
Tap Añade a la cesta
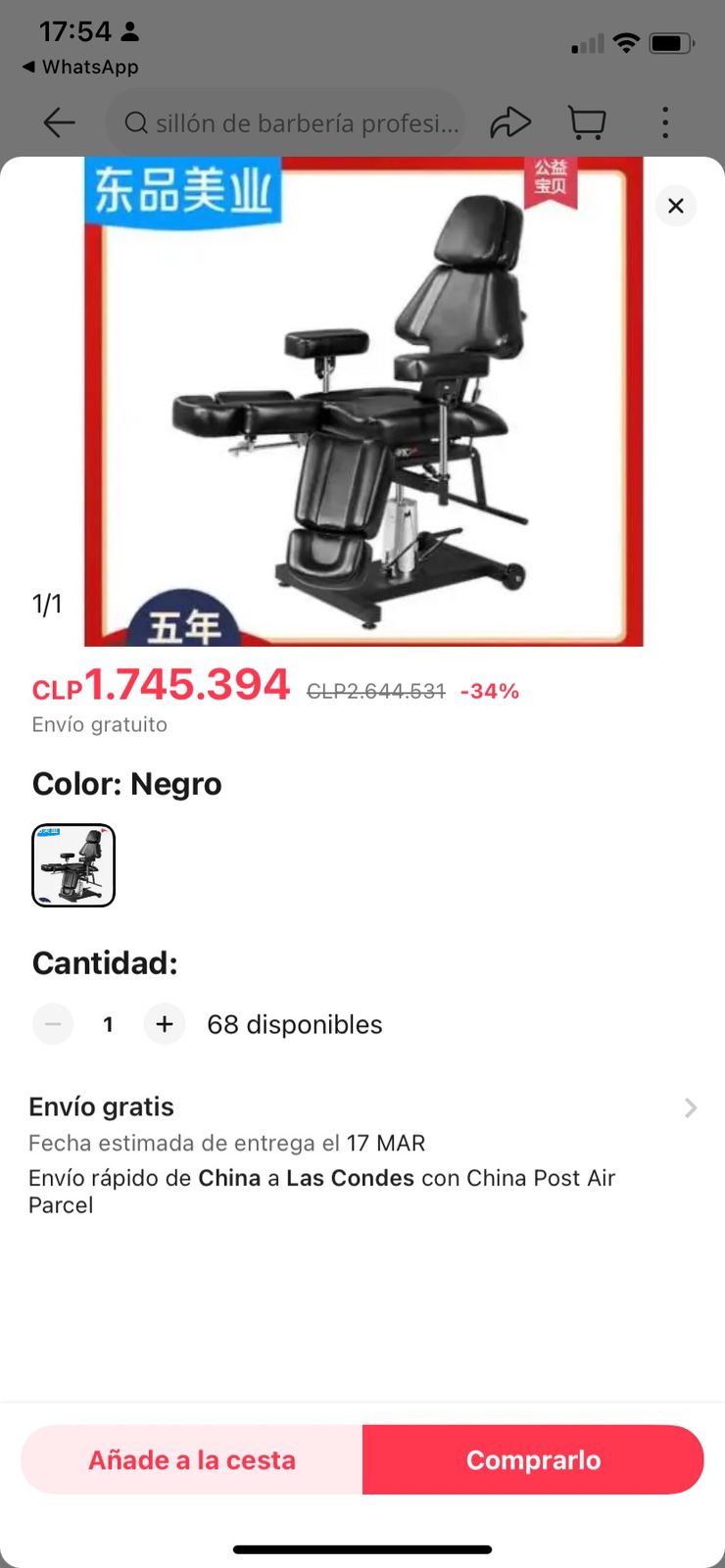(192, 1459)
